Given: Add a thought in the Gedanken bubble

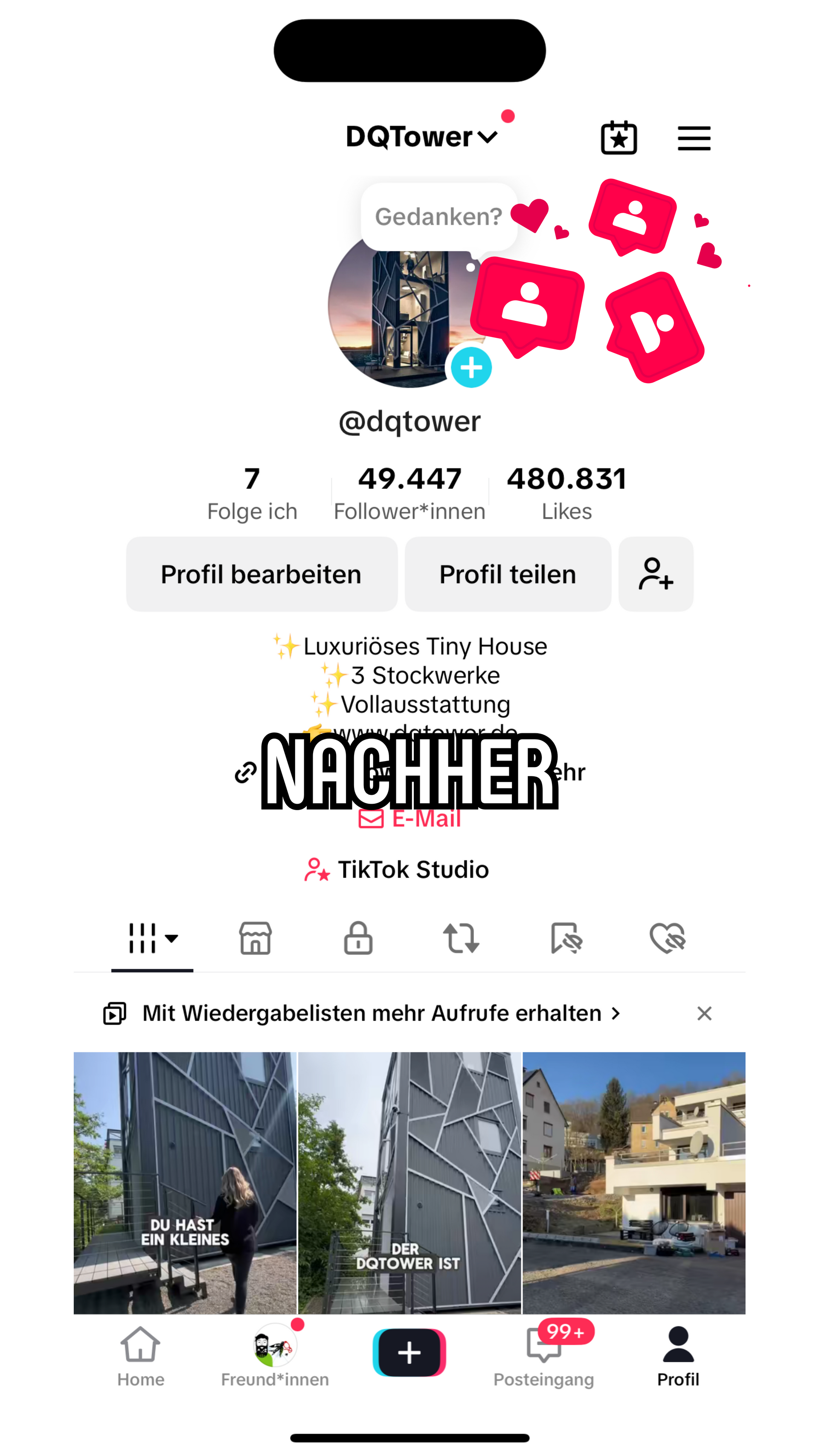Looking at the screenshot, I should pyautogui.click(x=438, y=216).
